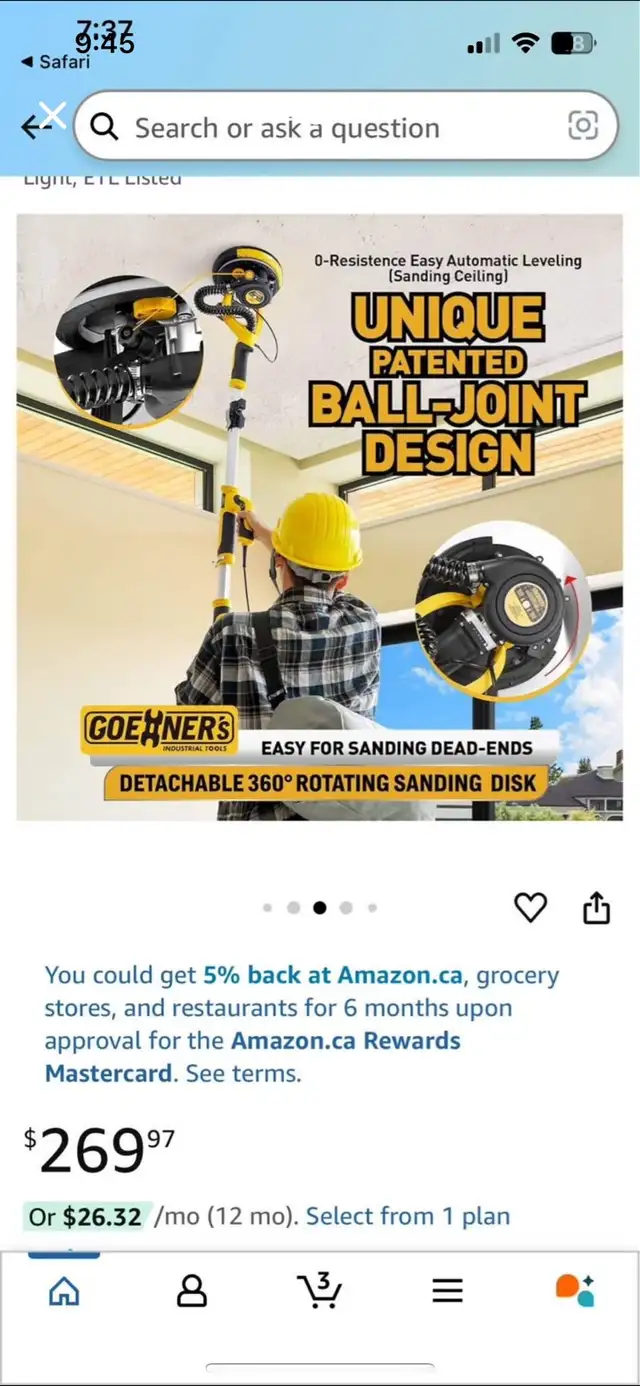Open 'Select from 1 plan' link
The image size is (640, 1386).
click(407, 1216)
